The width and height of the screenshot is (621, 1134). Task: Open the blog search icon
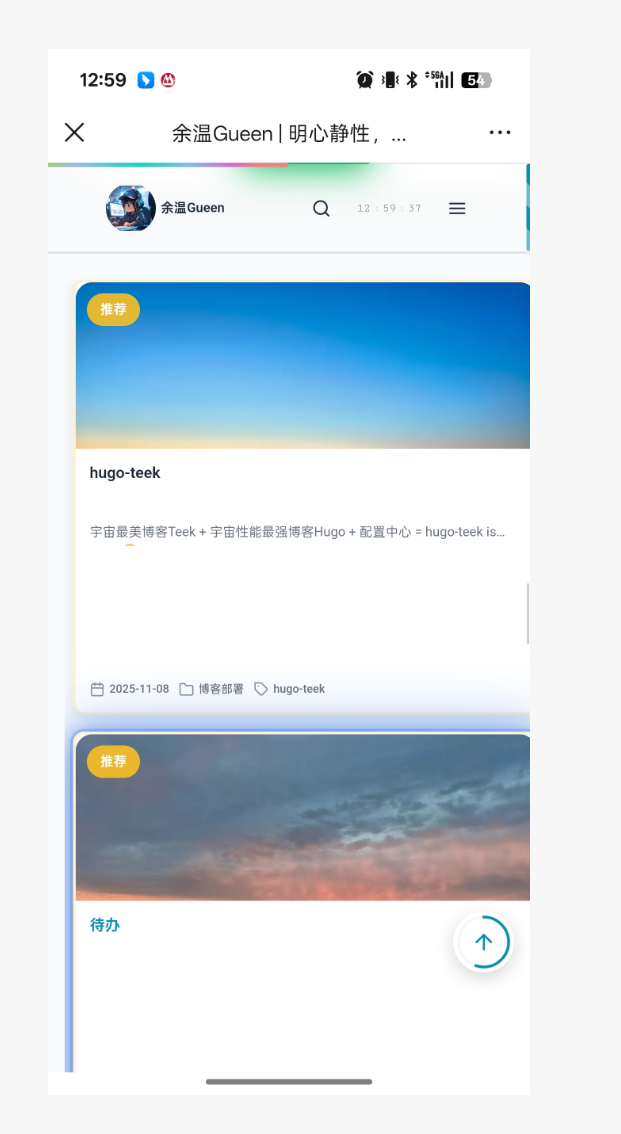[x=321, y=208]
